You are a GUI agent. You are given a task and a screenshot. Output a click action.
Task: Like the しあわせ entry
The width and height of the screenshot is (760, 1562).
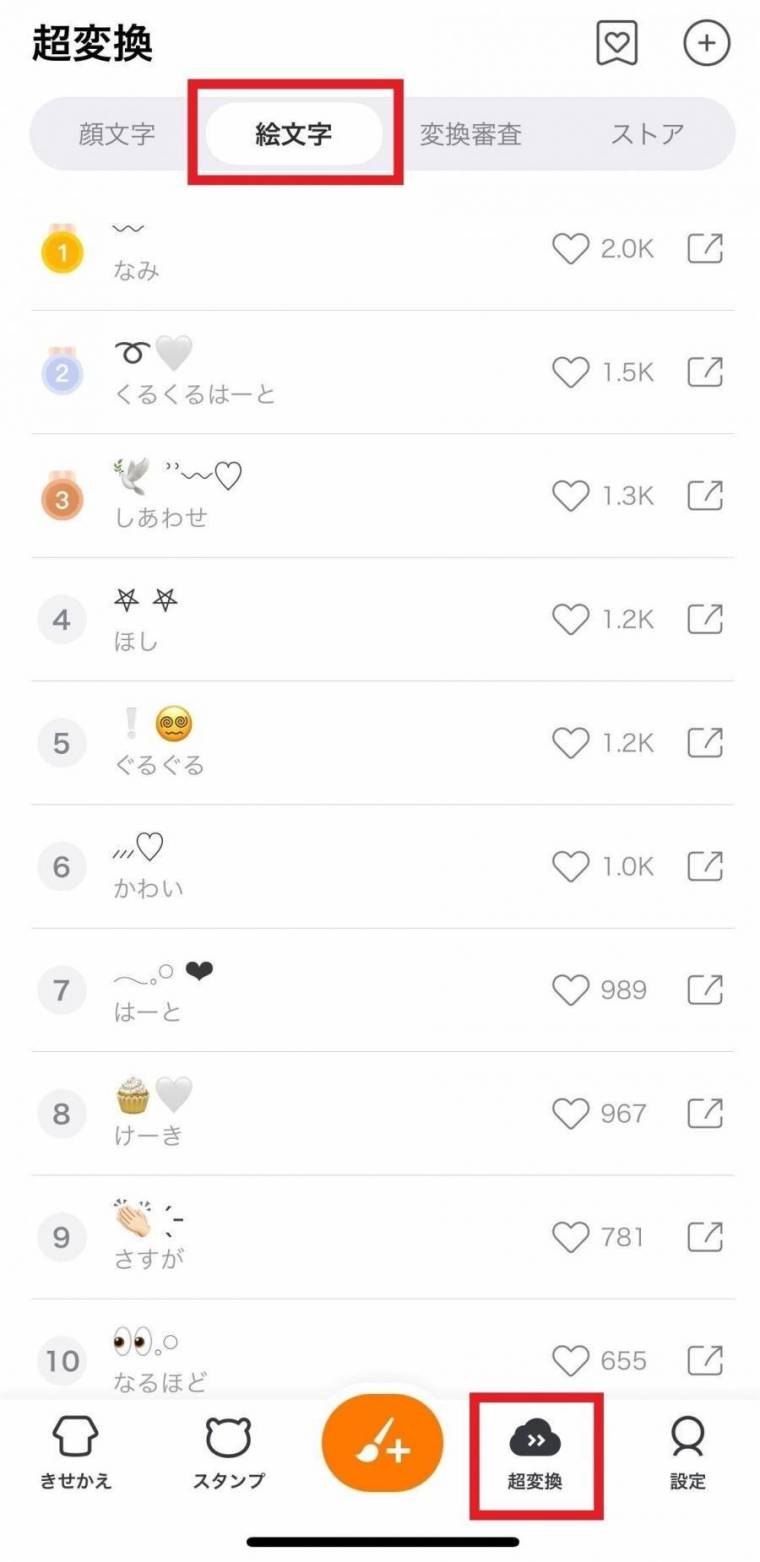point(571,496)
